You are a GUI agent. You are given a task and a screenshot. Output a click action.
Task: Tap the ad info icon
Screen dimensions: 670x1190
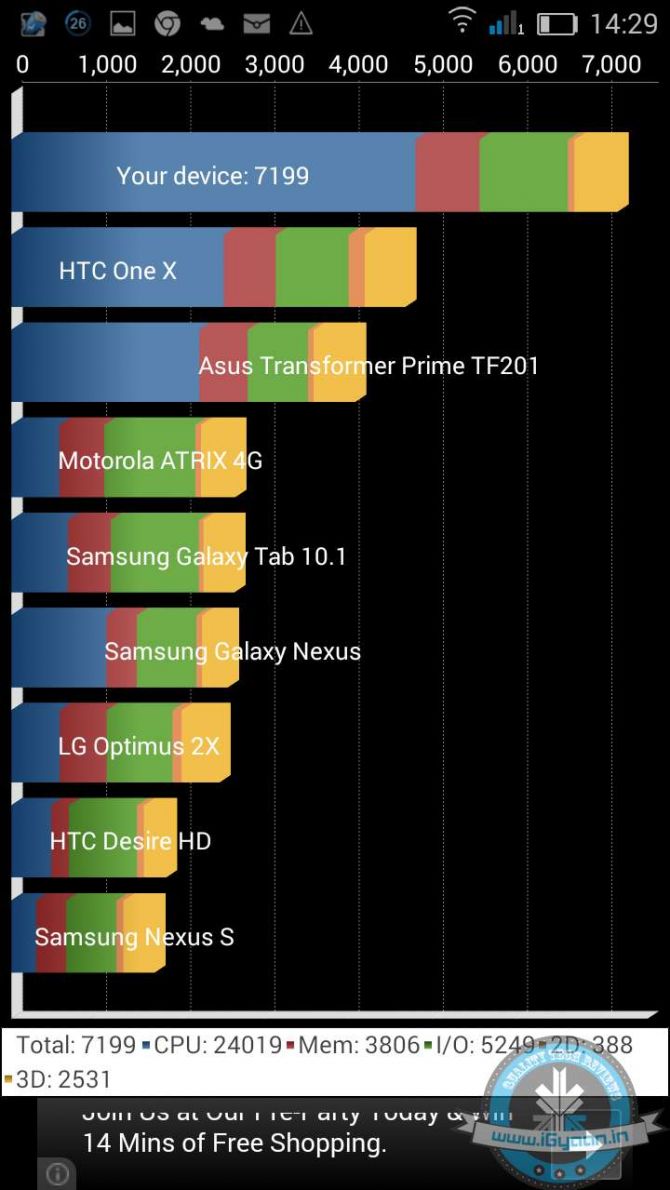pyautogui.click(x=58, y=1174)
